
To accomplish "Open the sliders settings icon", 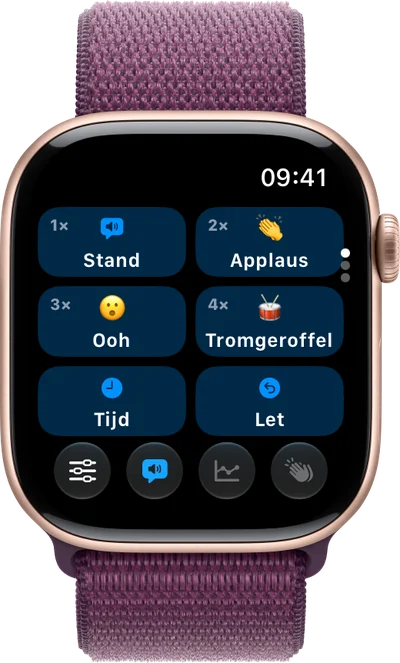I will [x=82, y=470].
